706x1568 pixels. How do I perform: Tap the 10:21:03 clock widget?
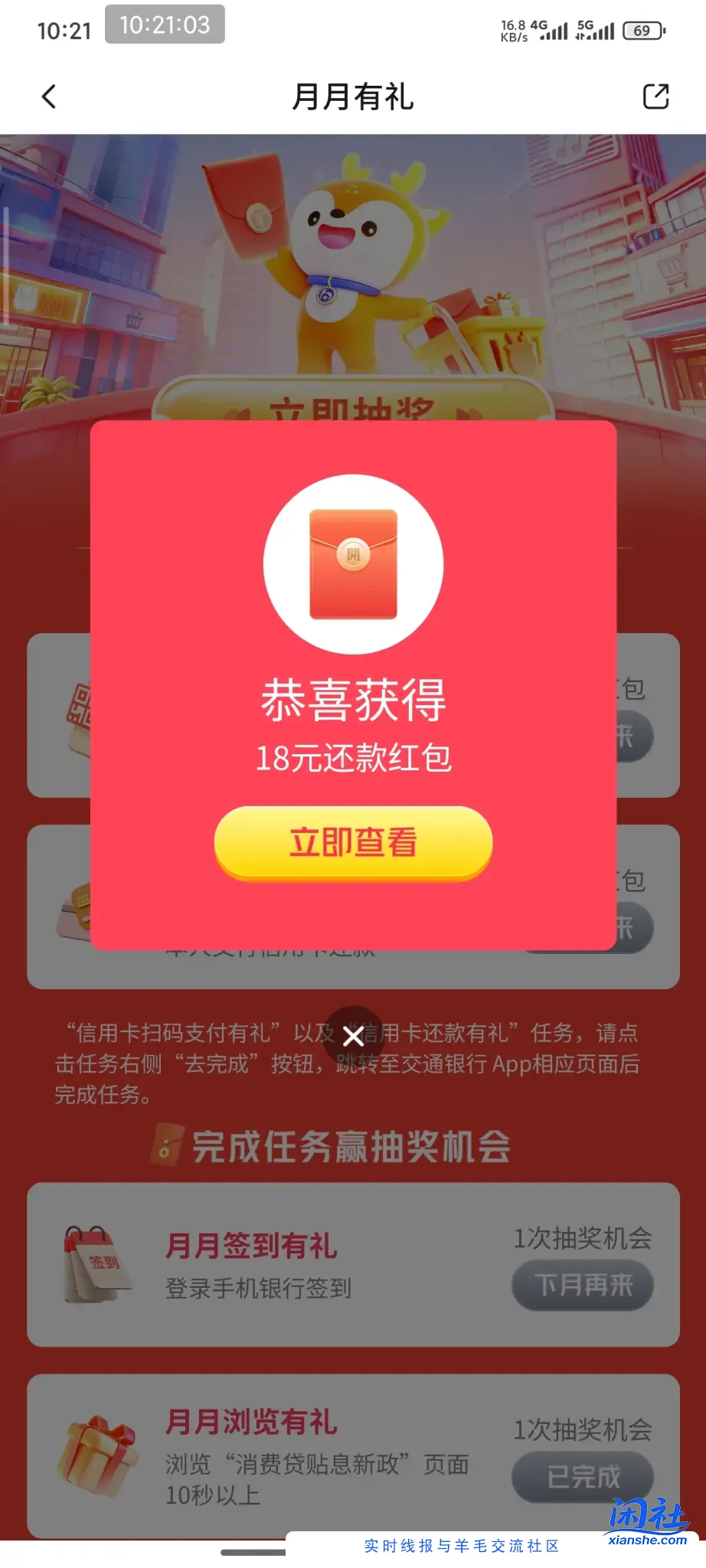click(x=164, y=25)
